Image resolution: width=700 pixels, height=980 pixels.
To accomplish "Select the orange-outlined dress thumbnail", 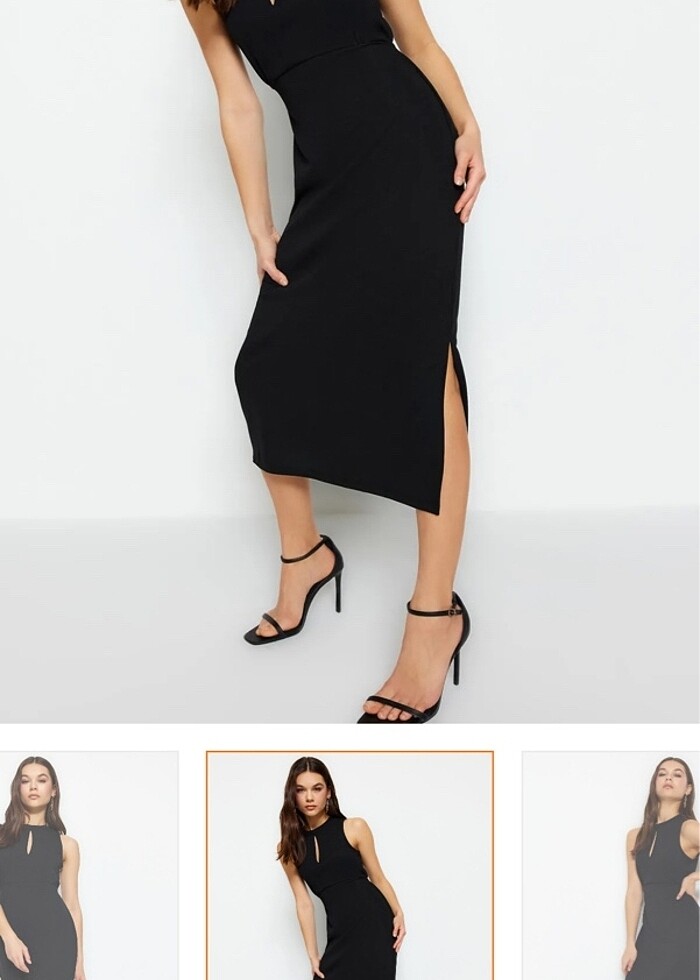I will (x=350, y=866).
